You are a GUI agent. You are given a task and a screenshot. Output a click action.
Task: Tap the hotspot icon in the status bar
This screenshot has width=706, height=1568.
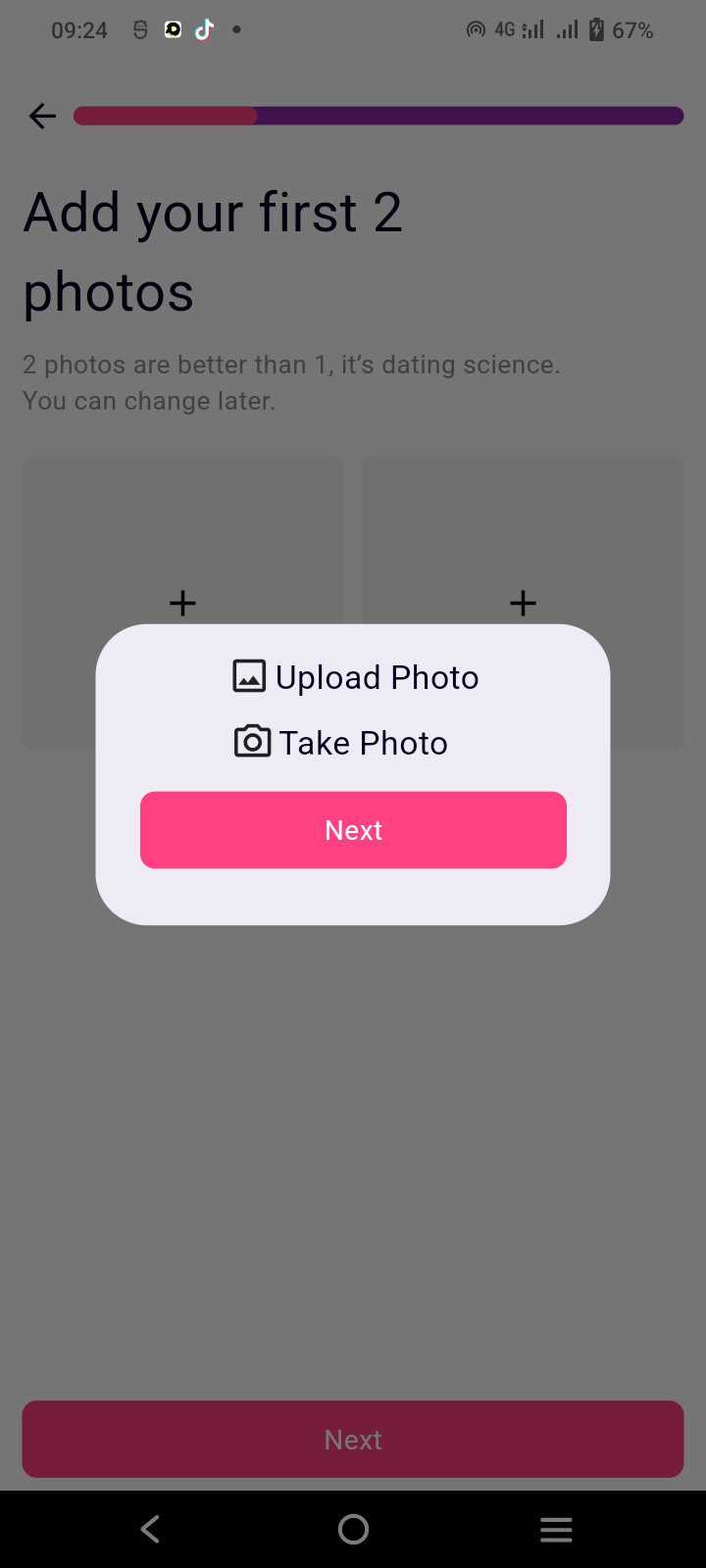click(475, 29)
